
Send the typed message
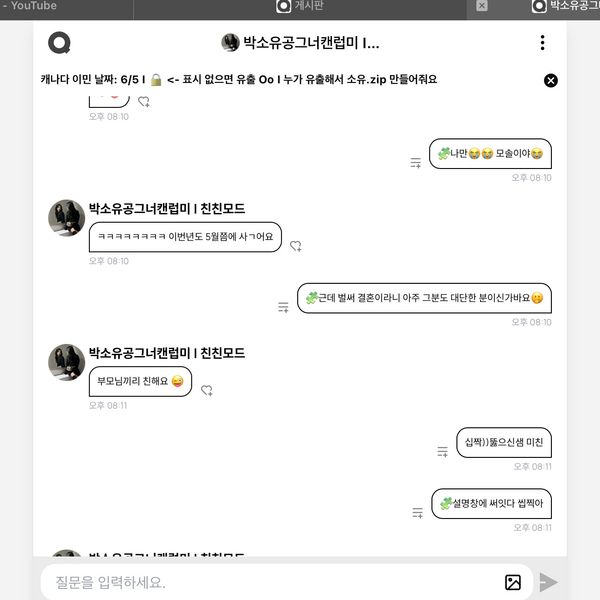tap(548, 582)
